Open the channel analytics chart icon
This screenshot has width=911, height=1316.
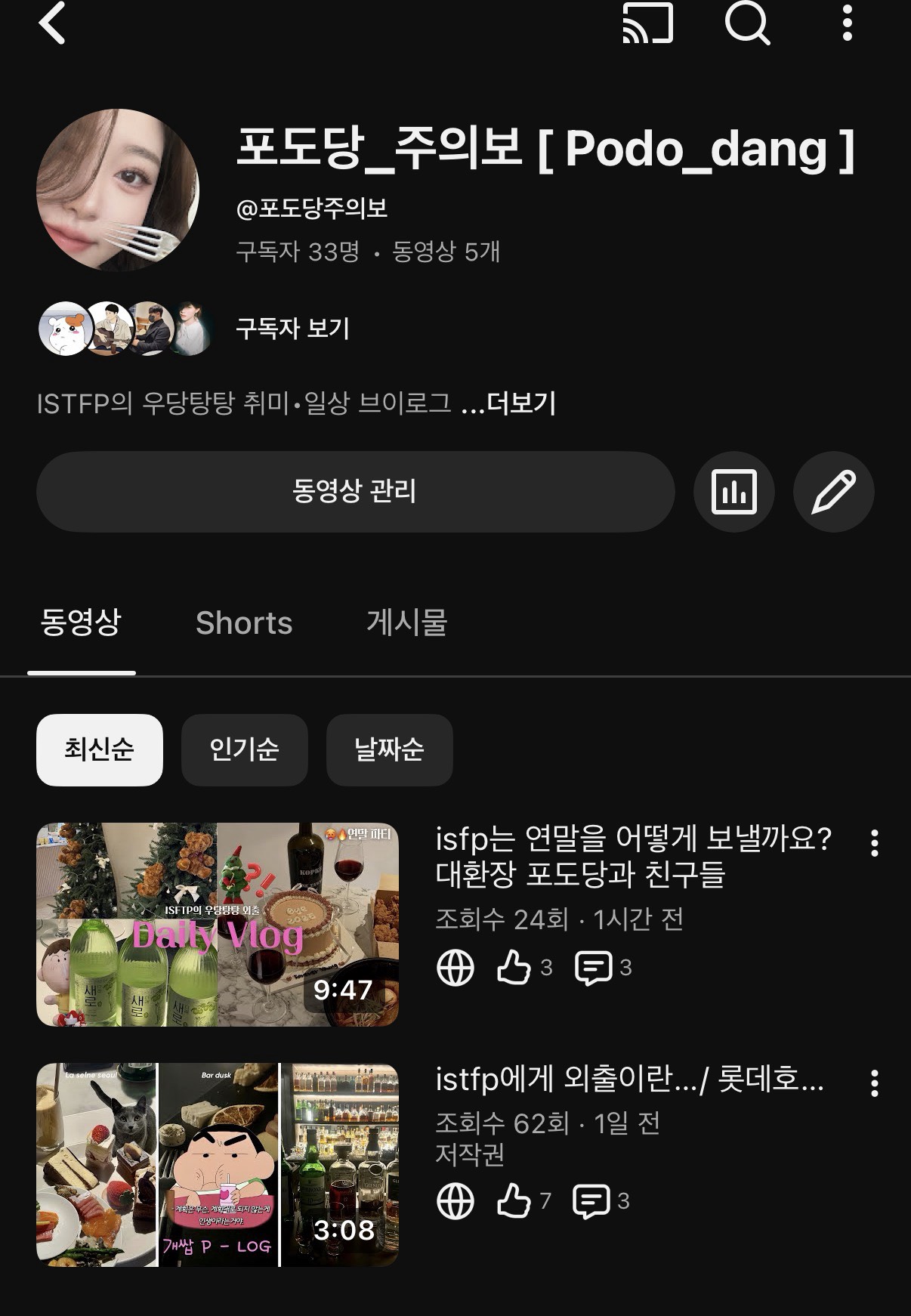733,492
